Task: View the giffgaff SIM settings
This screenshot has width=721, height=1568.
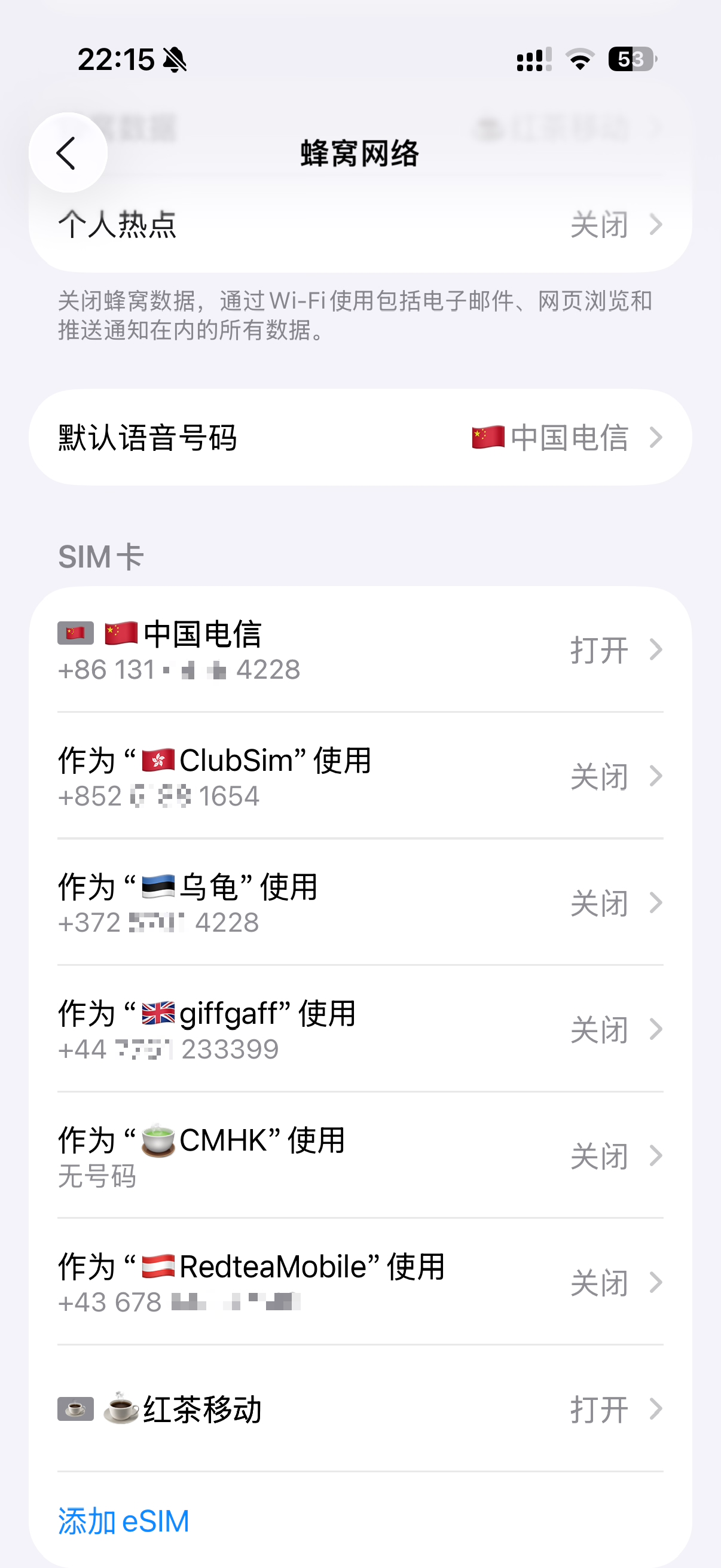Action: coord(360,1030)
